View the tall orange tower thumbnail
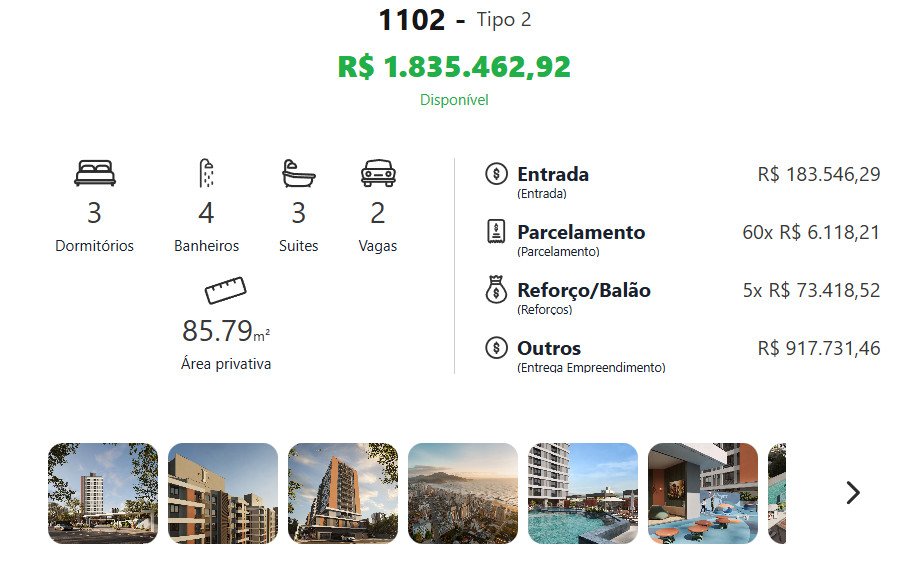This screenshot has width=903, height=577. pos(343,493)
